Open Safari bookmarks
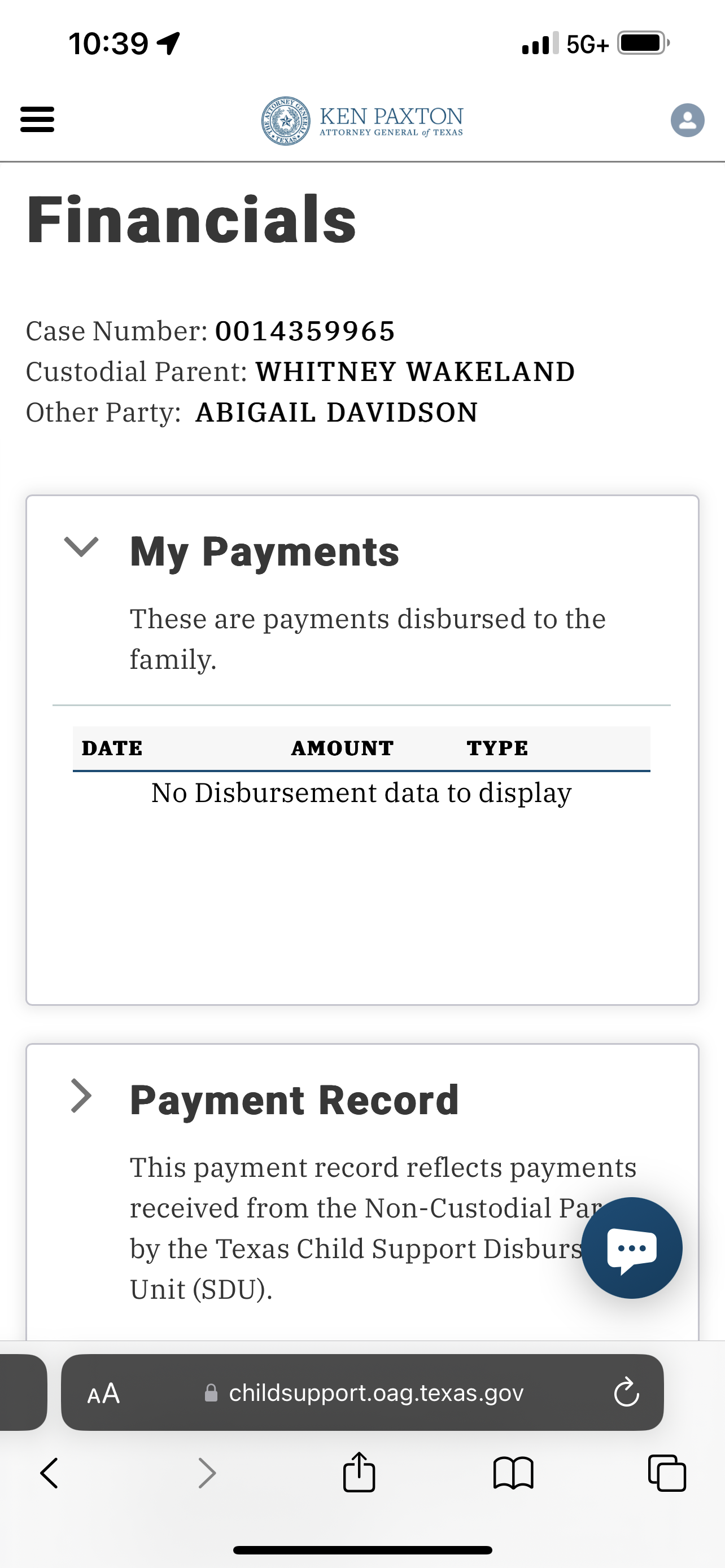725x1568 pixels. coord(513,1473)
